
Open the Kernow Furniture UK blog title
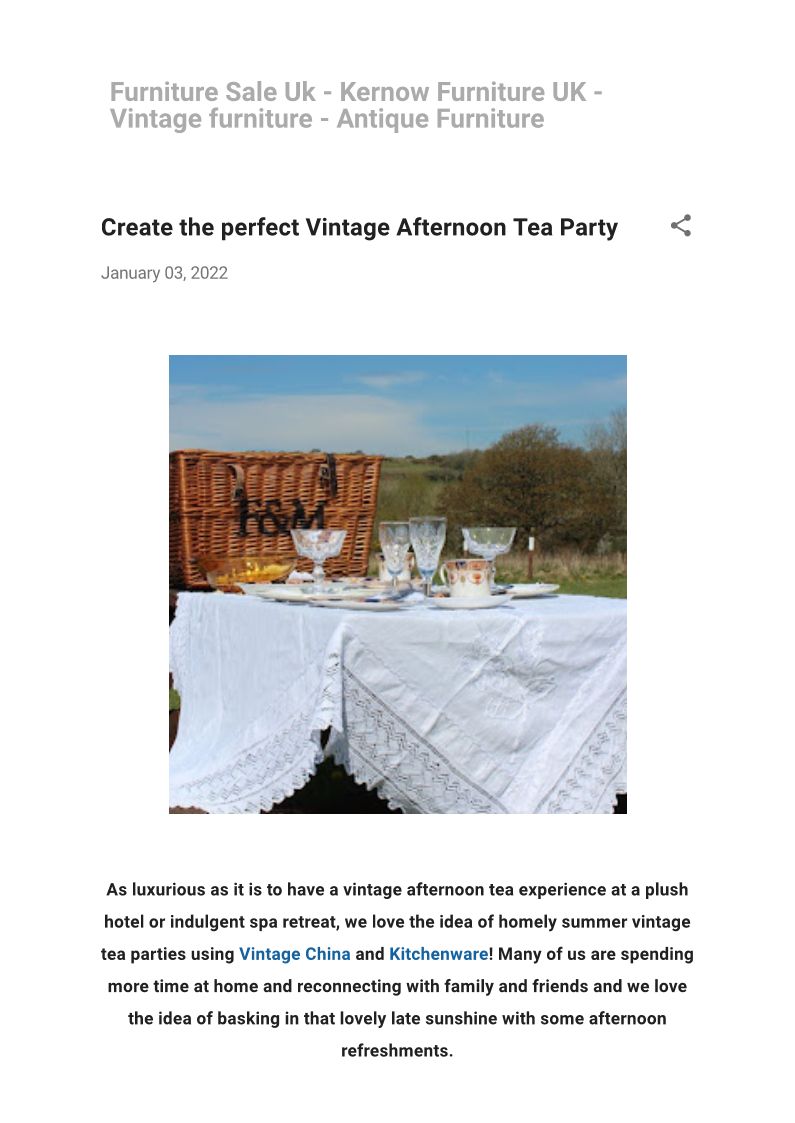[355, 106]
